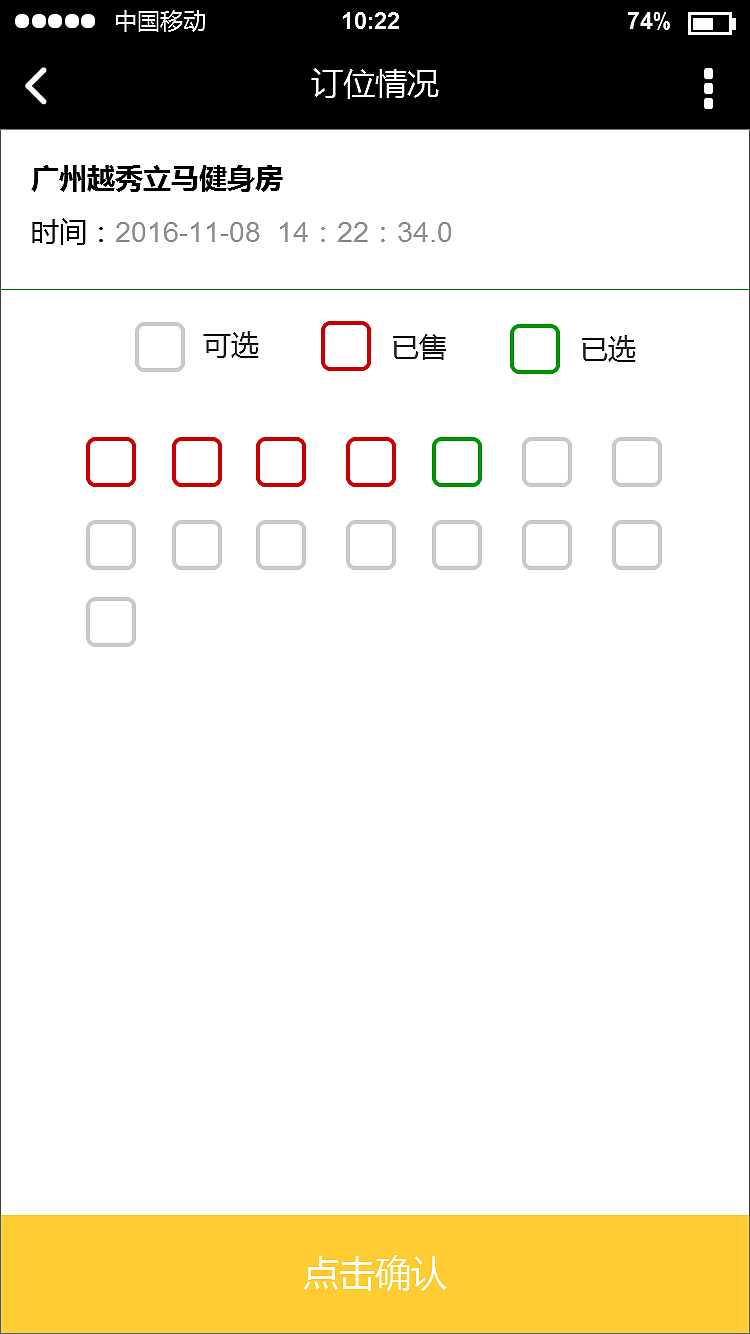Open the overflow menu with three dots
Viewport: 750px width, 1334px height.
710,86
